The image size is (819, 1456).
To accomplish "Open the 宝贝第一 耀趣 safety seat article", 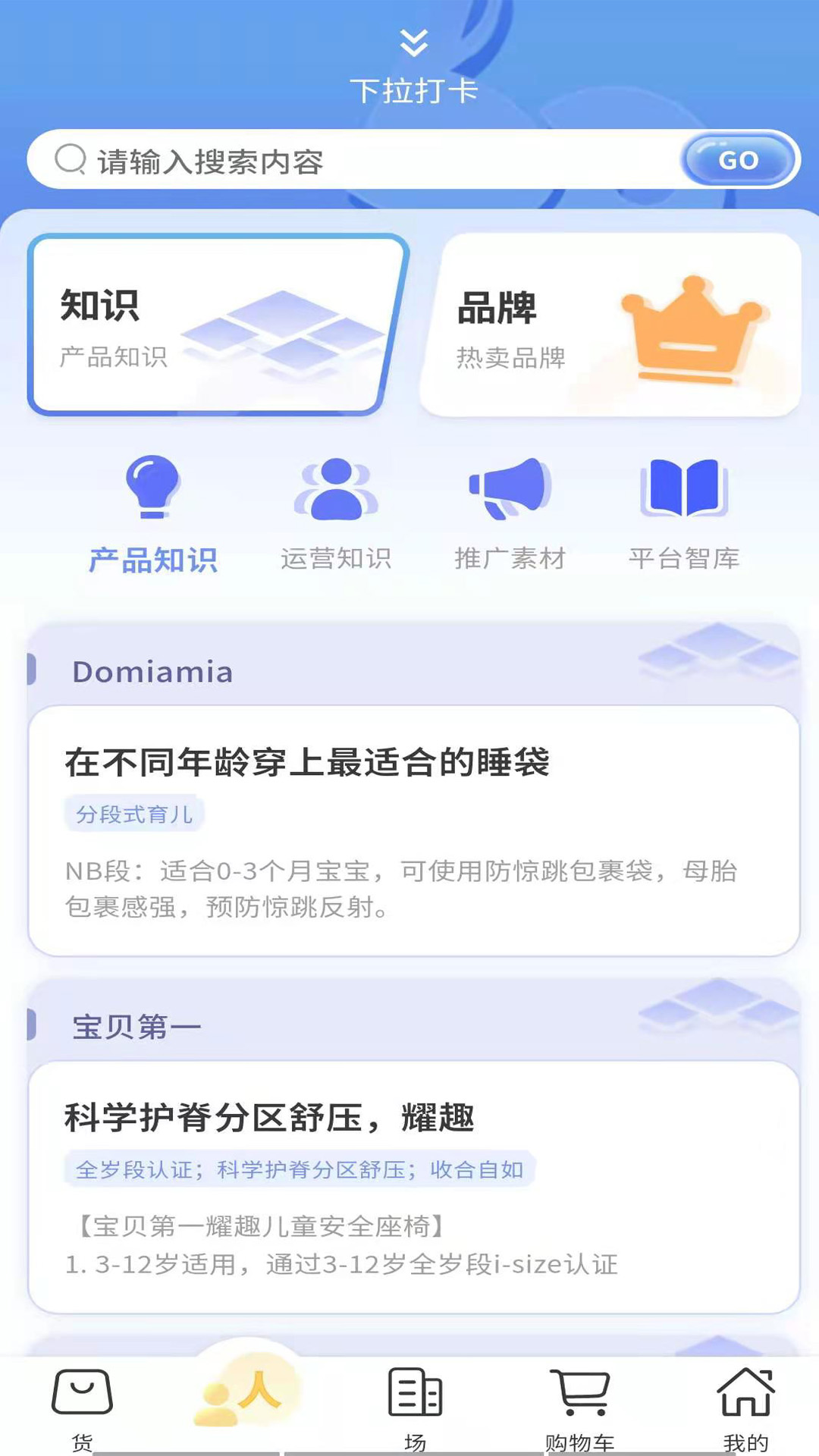I will [413, 1187].
